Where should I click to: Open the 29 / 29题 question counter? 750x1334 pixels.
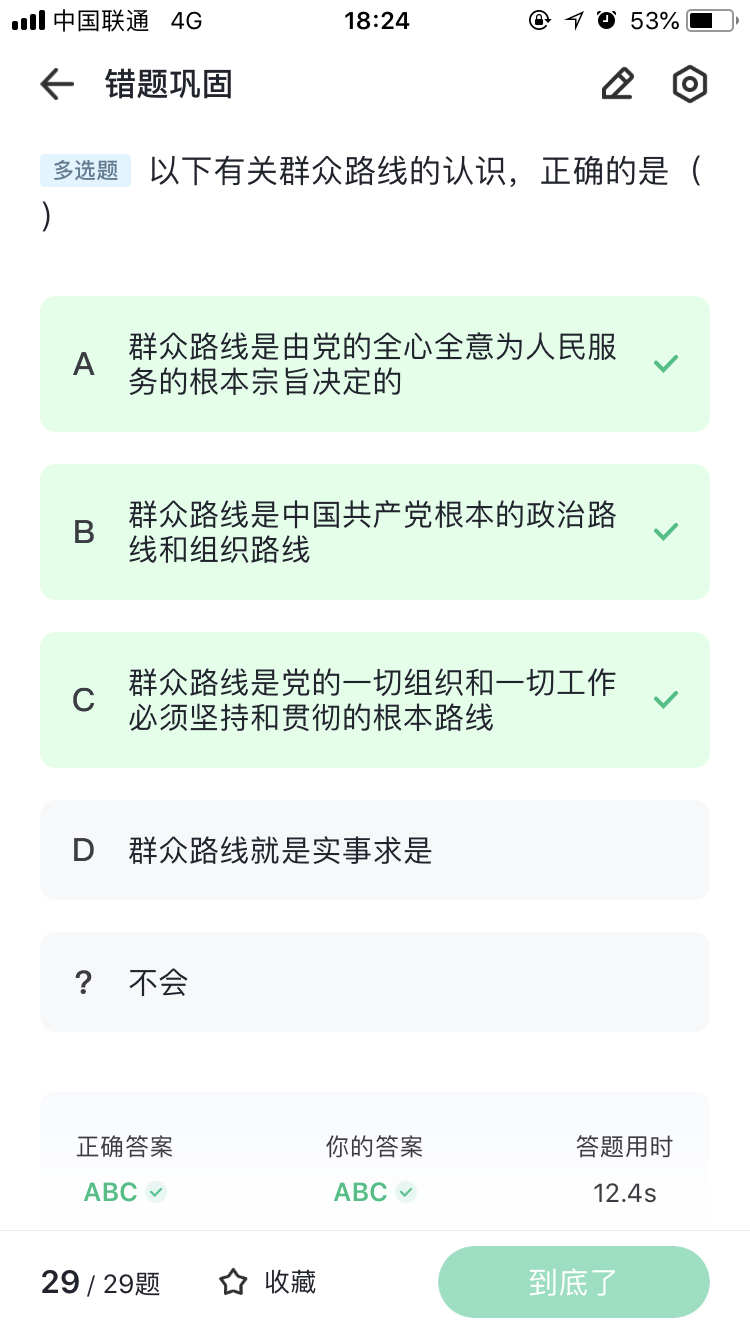click(x=100, y=1283)
